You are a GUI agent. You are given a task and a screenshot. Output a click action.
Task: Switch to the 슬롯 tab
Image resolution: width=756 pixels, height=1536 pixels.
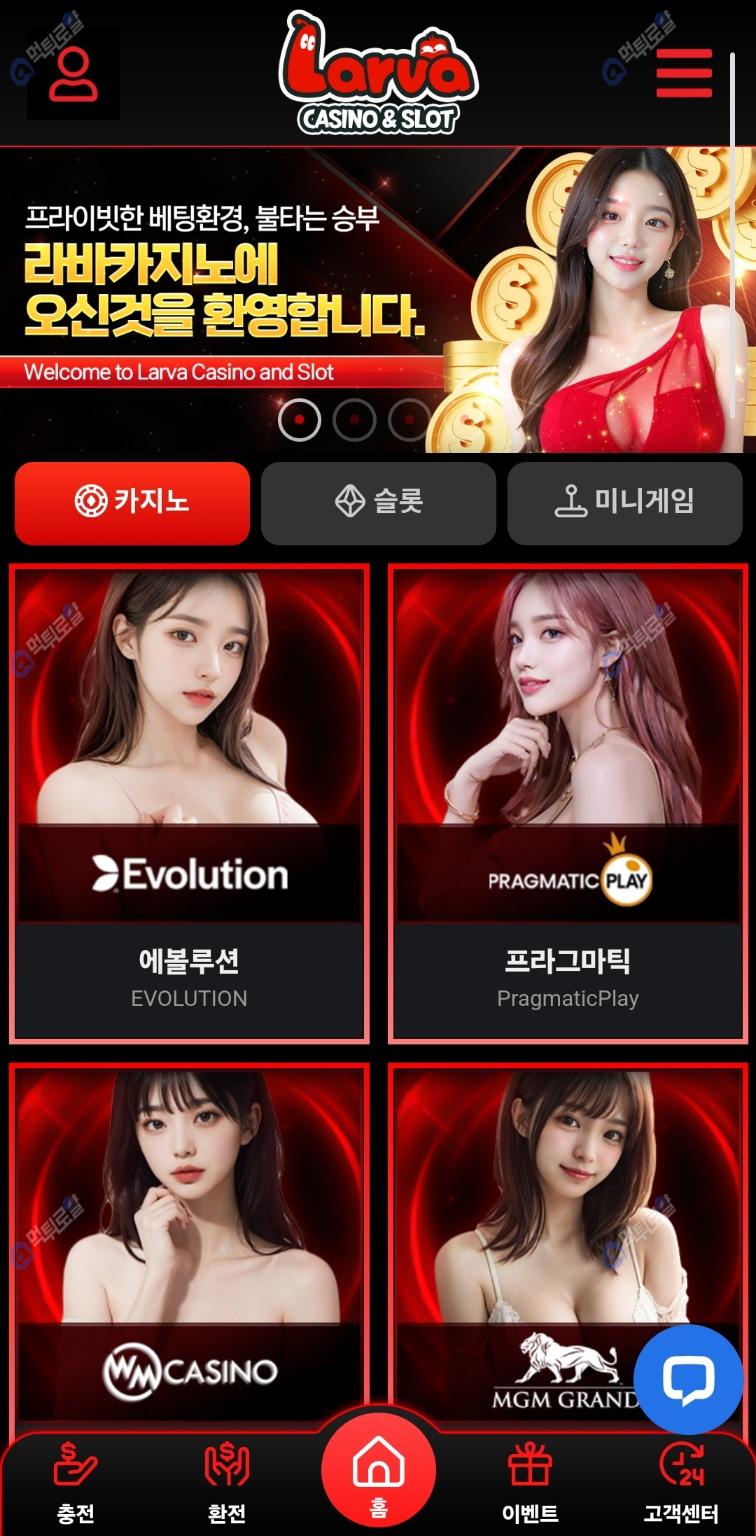tap(378, 502)
